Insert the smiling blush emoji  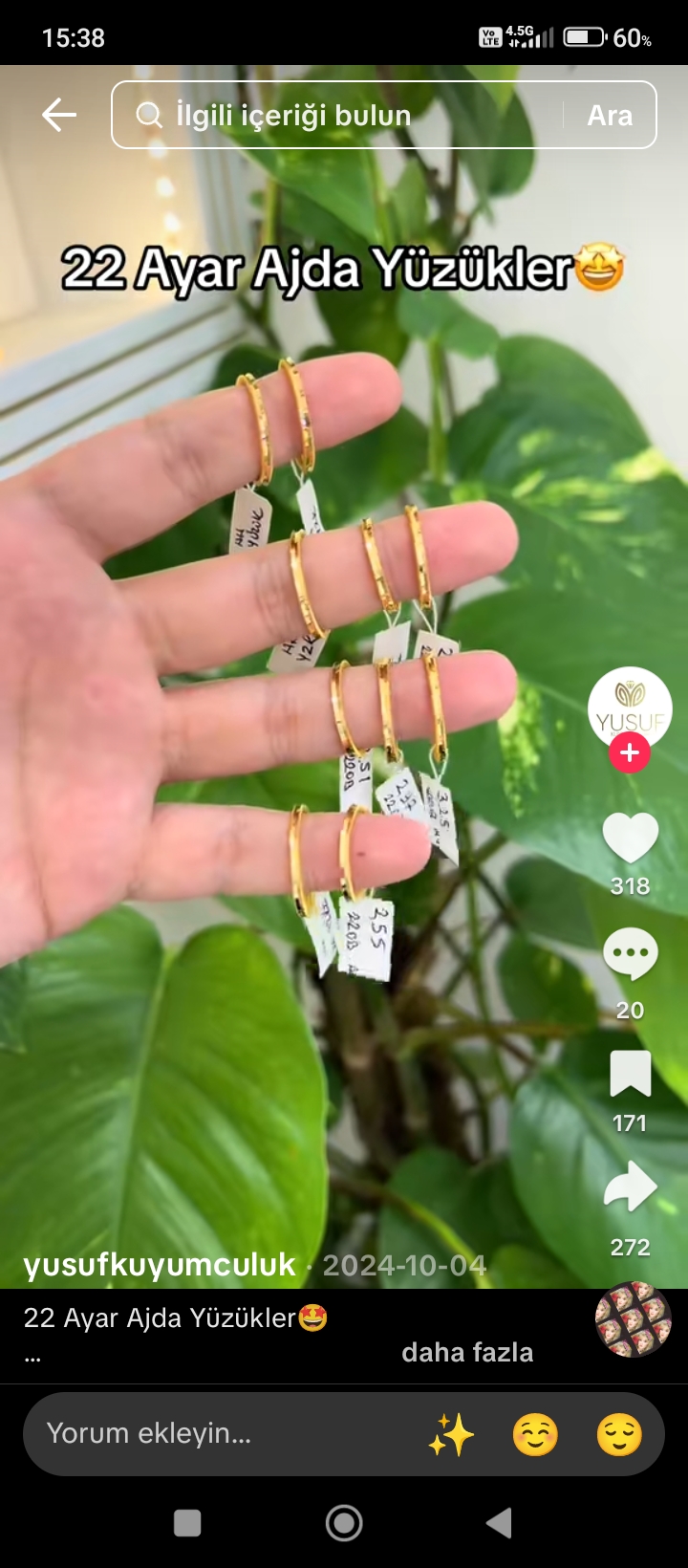535,1434
